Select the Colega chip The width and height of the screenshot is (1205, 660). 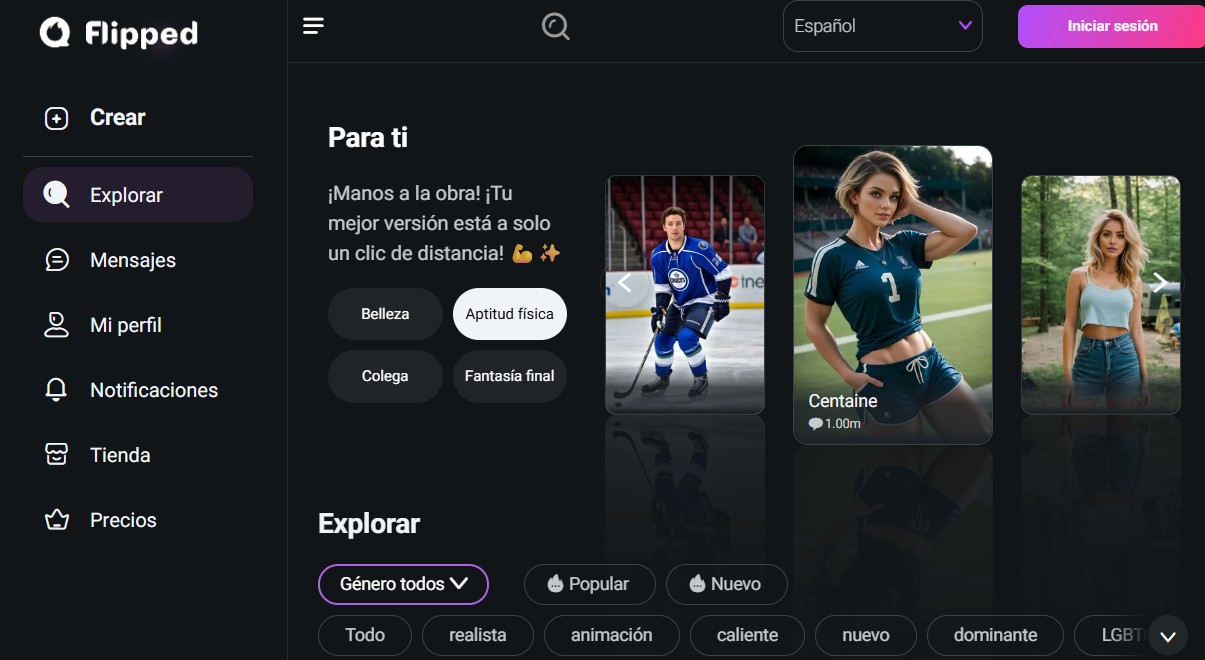click(x=385, y=376)
